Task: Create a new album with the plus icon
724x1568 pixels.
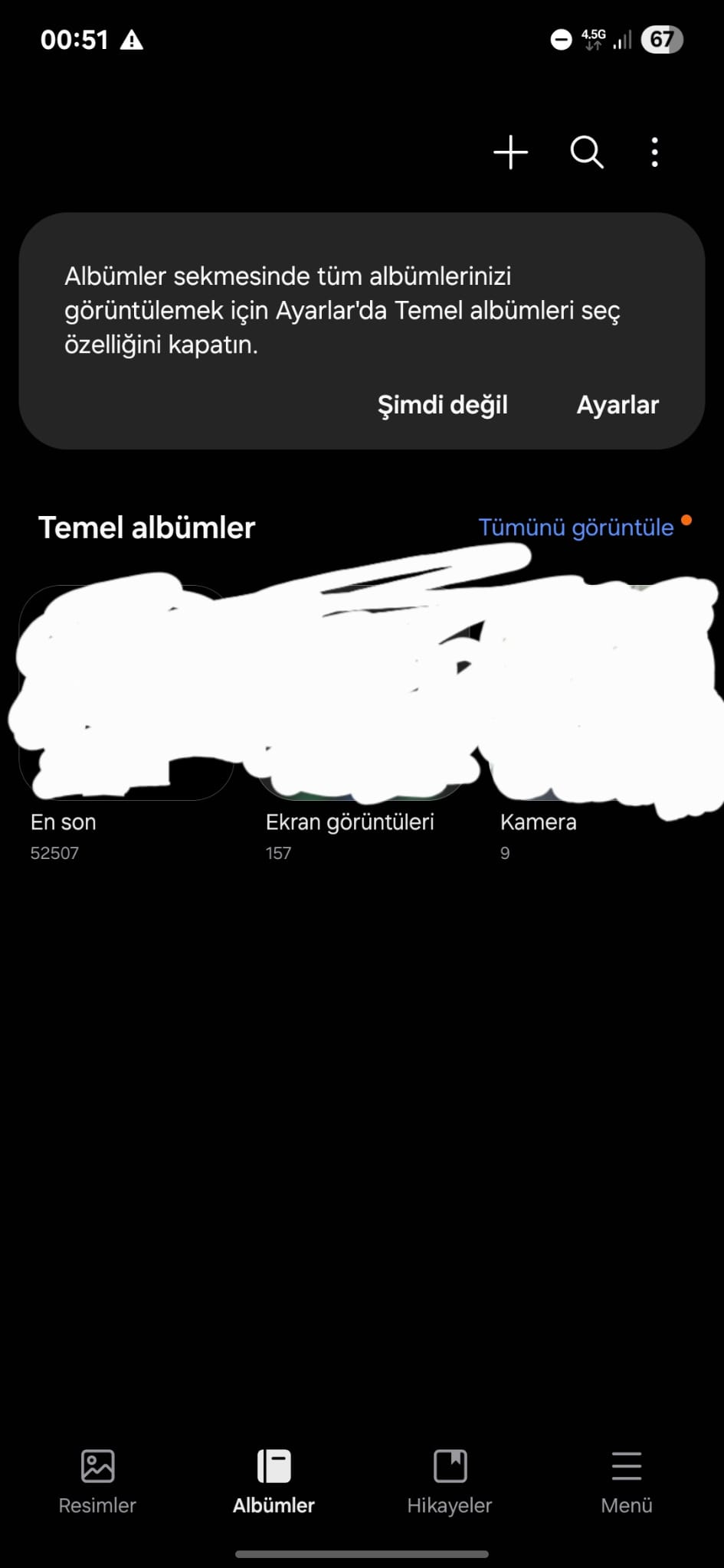Action: click(510, 152)
